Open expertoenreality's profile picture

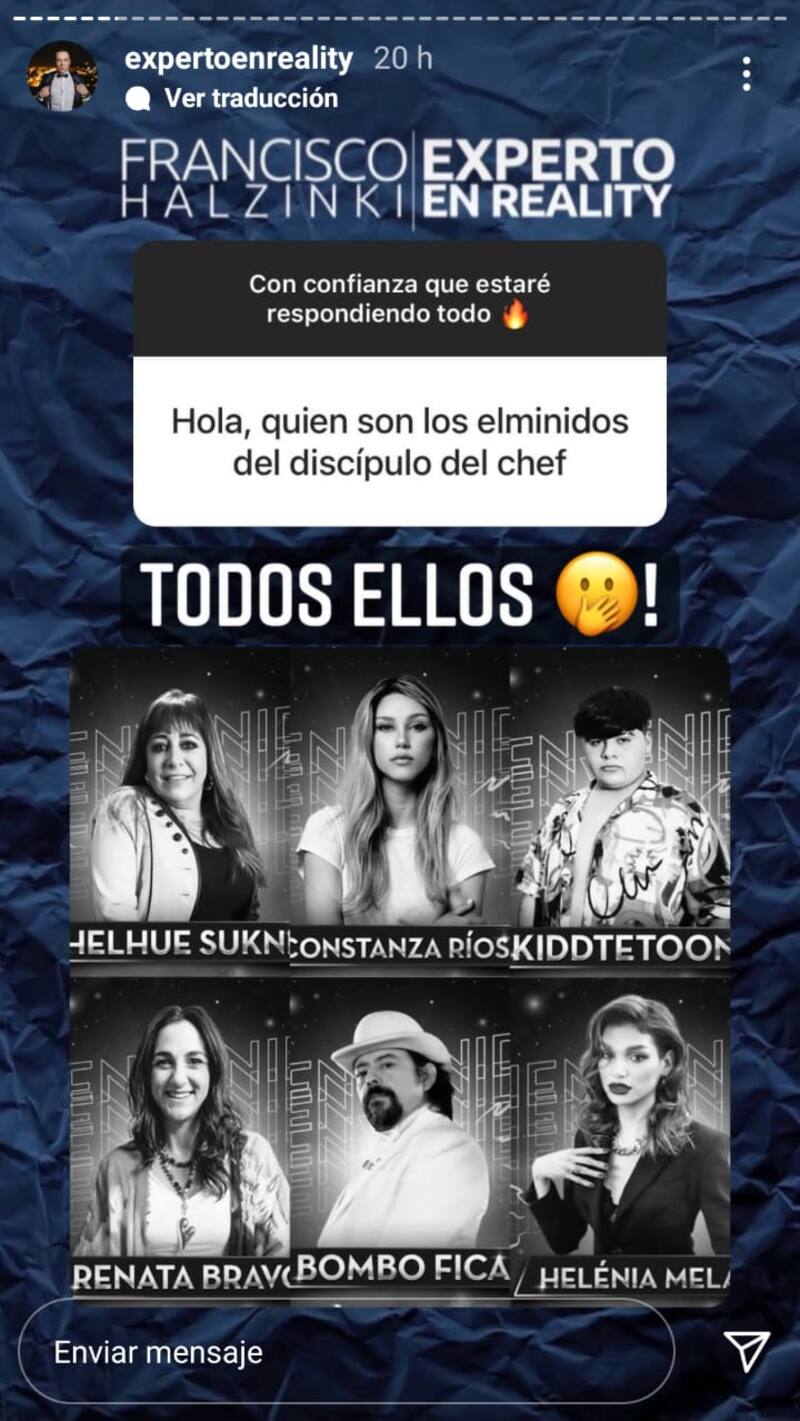pos(62,76)
